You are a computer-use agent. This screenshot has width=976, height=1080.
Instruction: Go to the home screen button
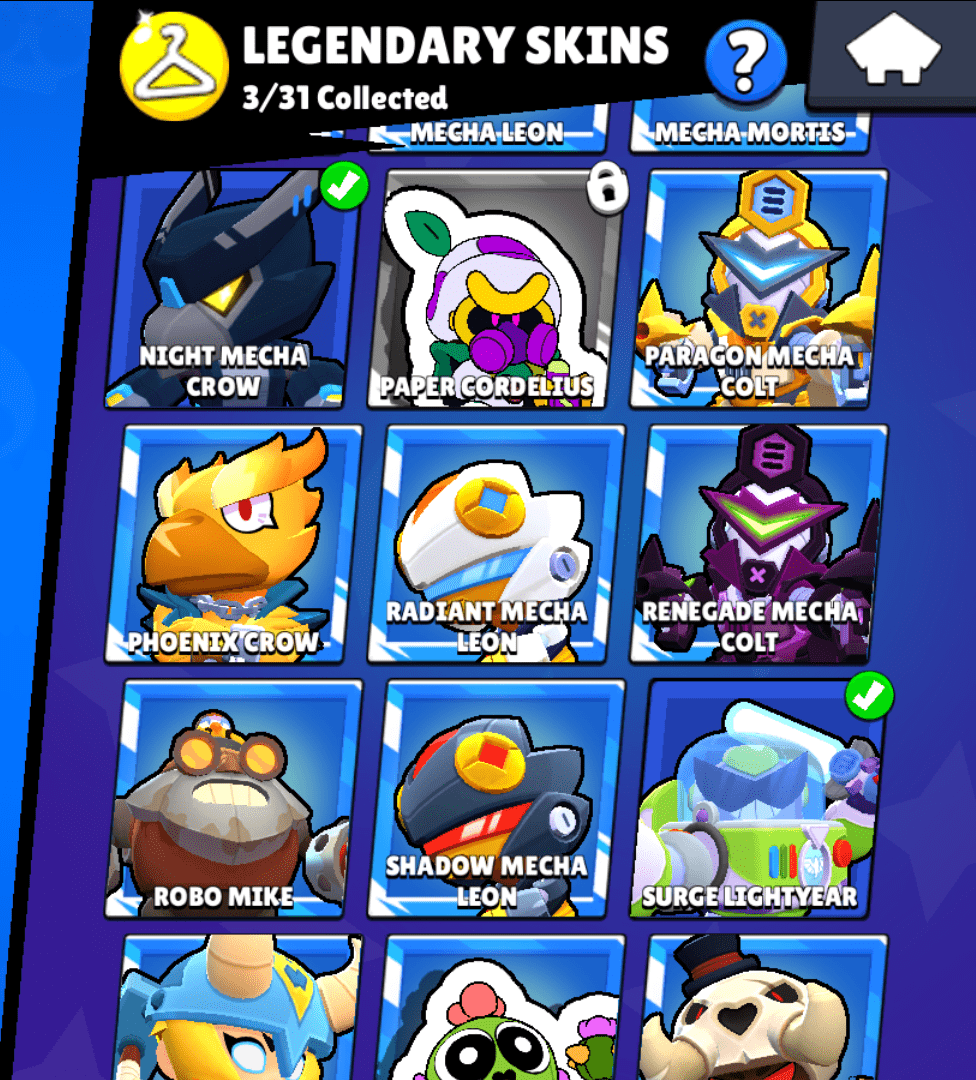(892, 52)
